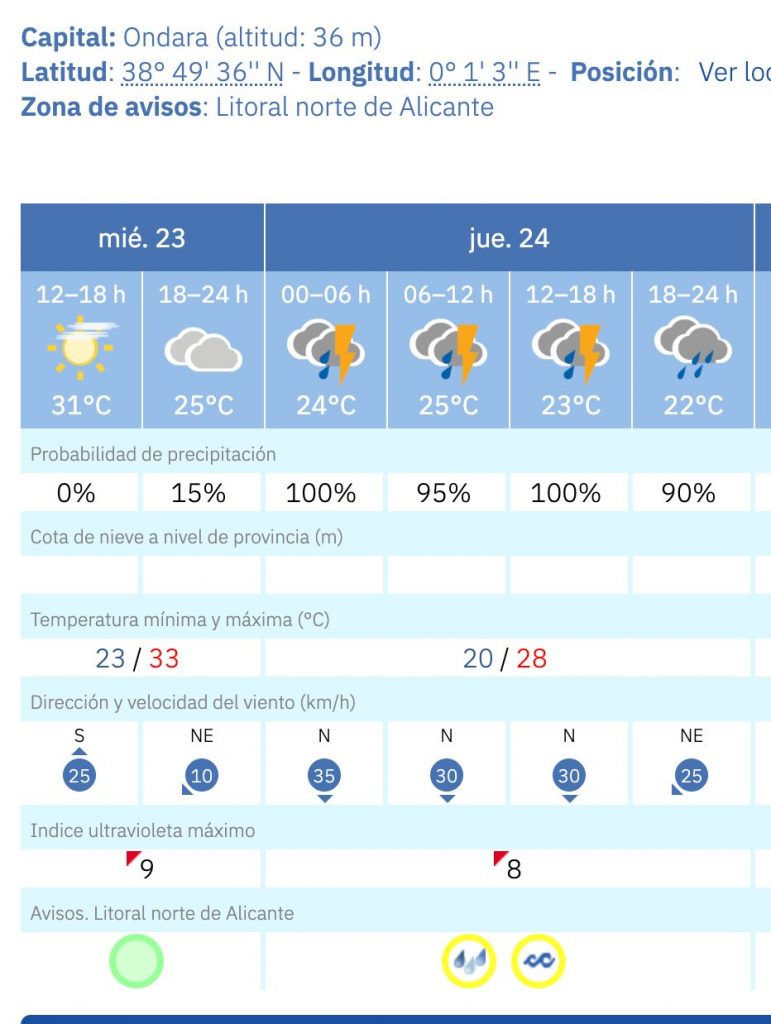Tap the underlined longitude value 0° 1' 3'' E
The height and width of the screenshot is (1024, 771).
(484, 72)
